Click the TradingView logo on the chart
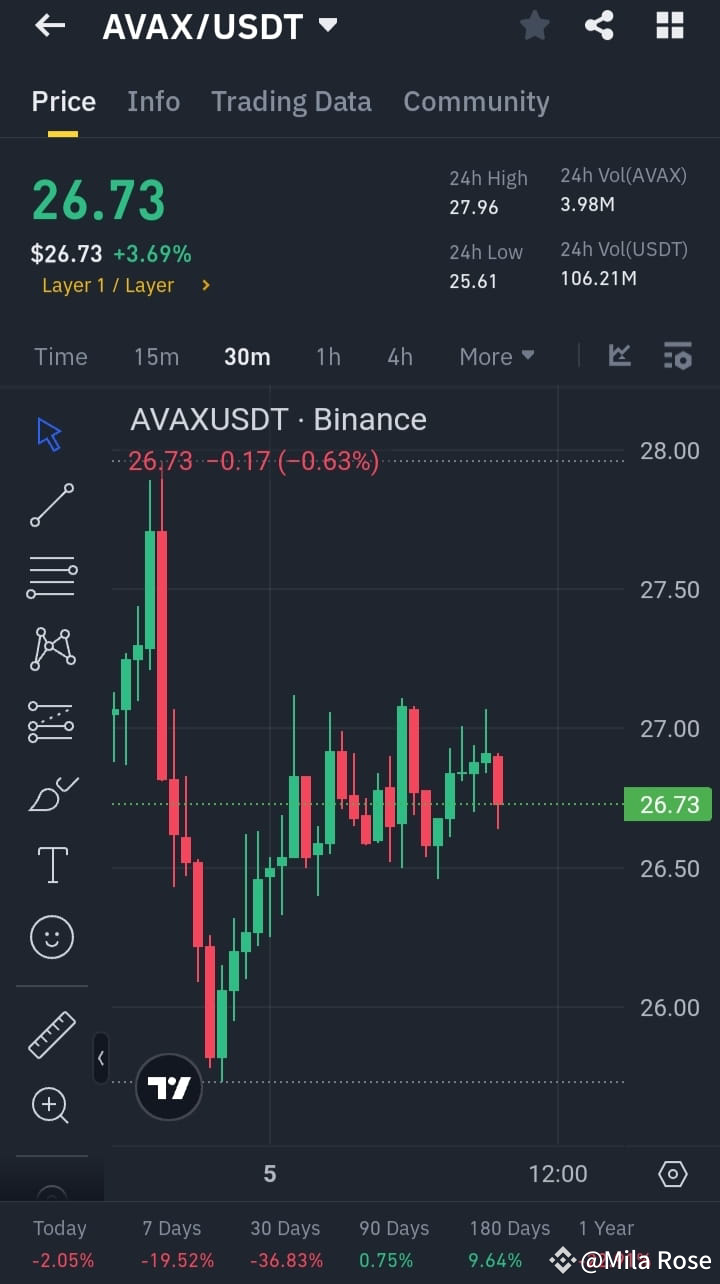 pos(168,1086)
